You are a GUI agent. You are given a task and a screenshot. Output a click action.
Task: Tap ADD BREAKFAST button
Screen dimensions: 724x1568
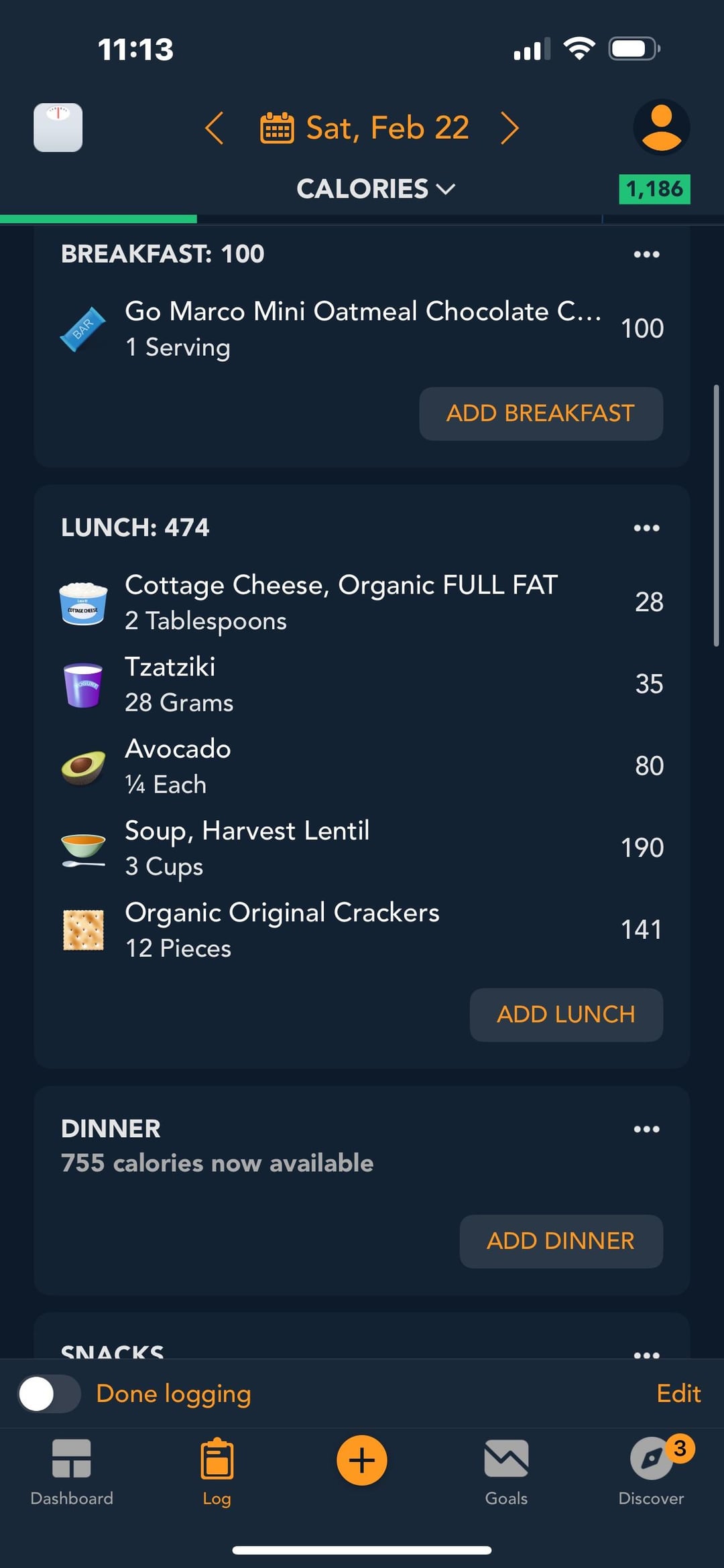point(541,413)
